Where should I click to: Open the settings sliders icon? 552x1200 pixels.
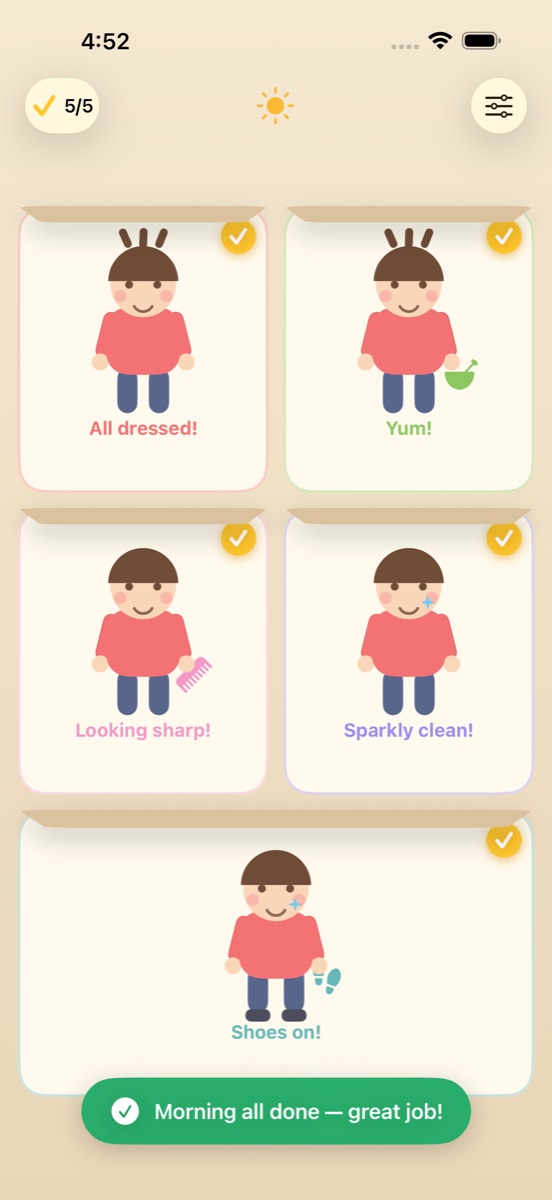(499, 106)
